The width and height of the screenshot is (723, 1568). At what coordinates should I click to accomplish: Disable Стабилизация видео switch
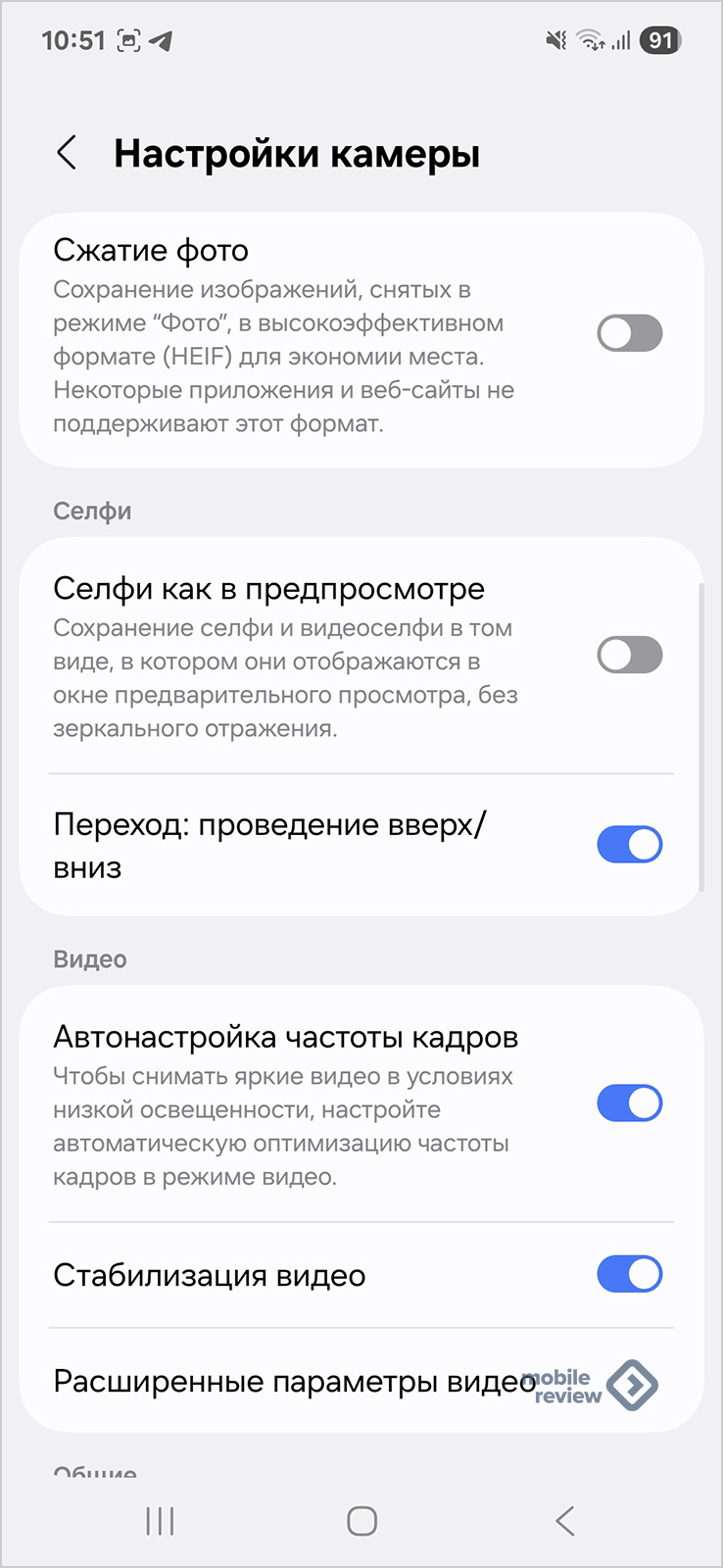point(630,1274)
